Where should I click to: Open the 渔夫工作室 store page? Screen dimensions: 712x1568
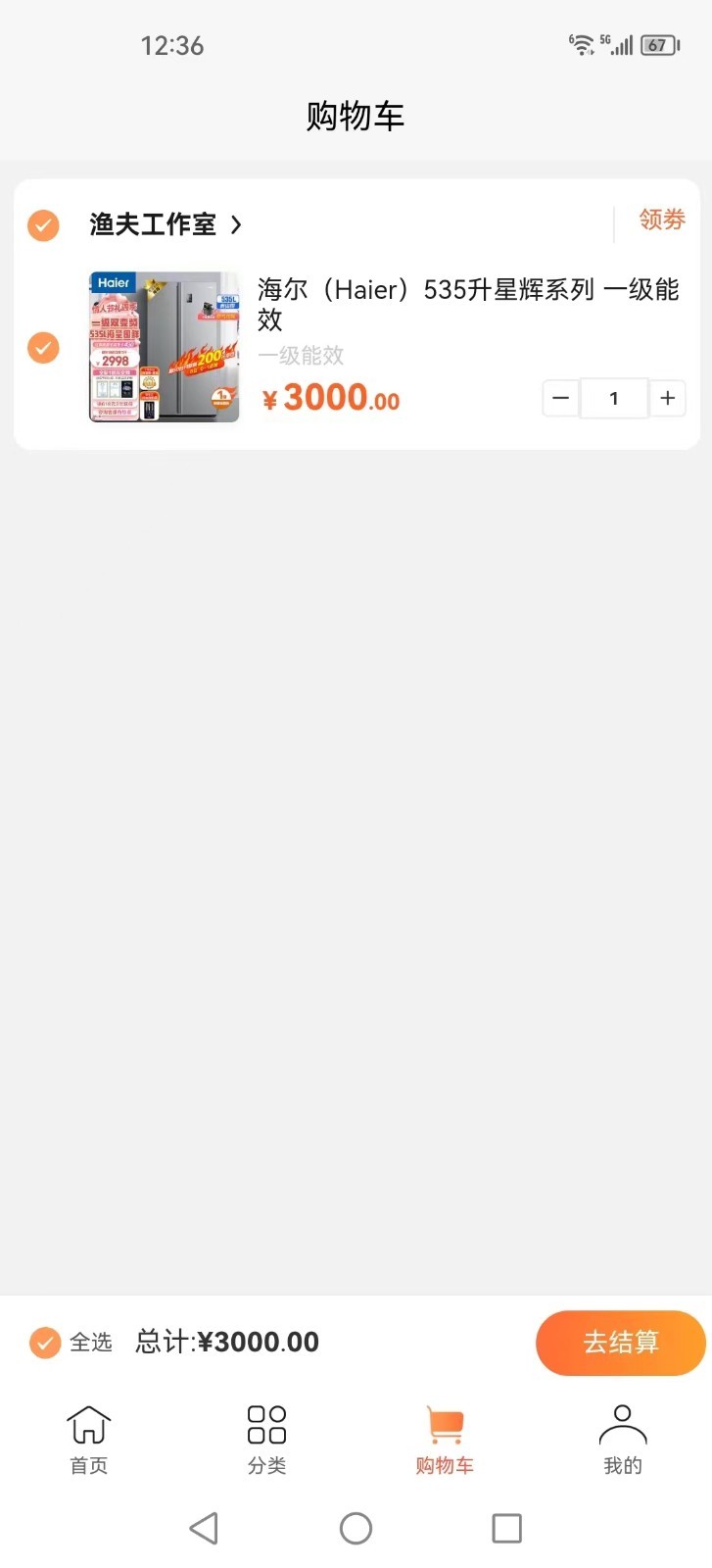click(165, 224)
